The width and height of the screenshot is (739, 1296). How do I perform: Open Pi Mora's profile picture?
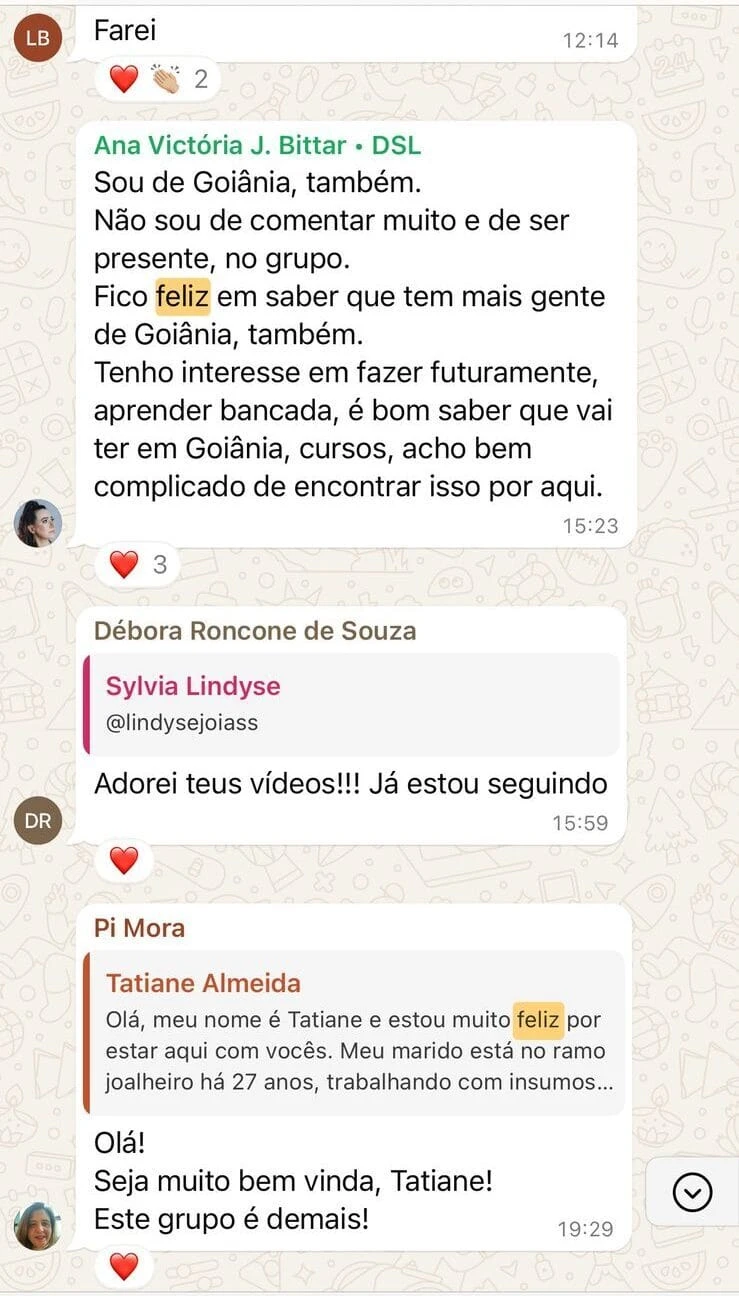pyautogui.click(x=38, y=1226)
